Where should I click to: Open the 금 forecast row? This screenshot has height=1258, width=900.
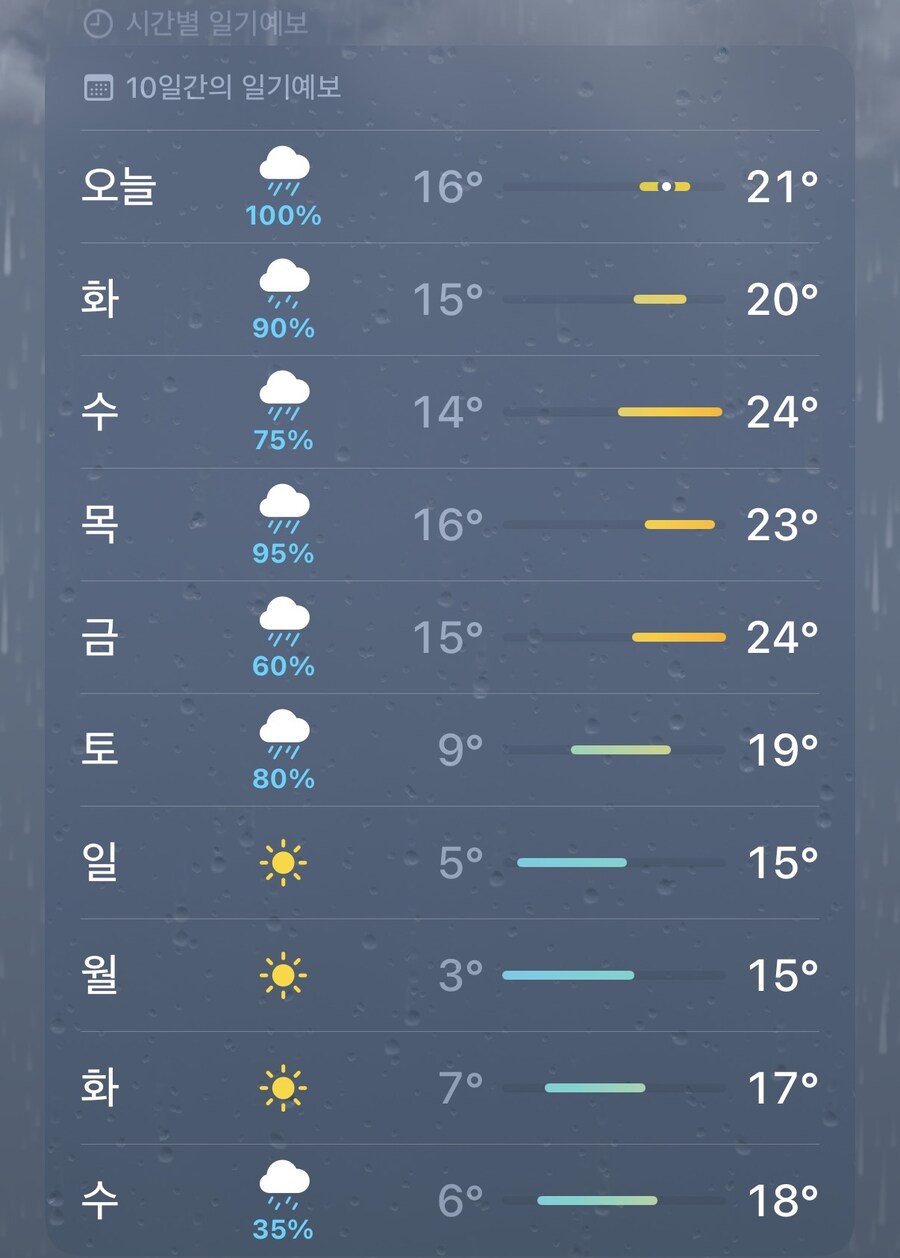click(450, 637)
